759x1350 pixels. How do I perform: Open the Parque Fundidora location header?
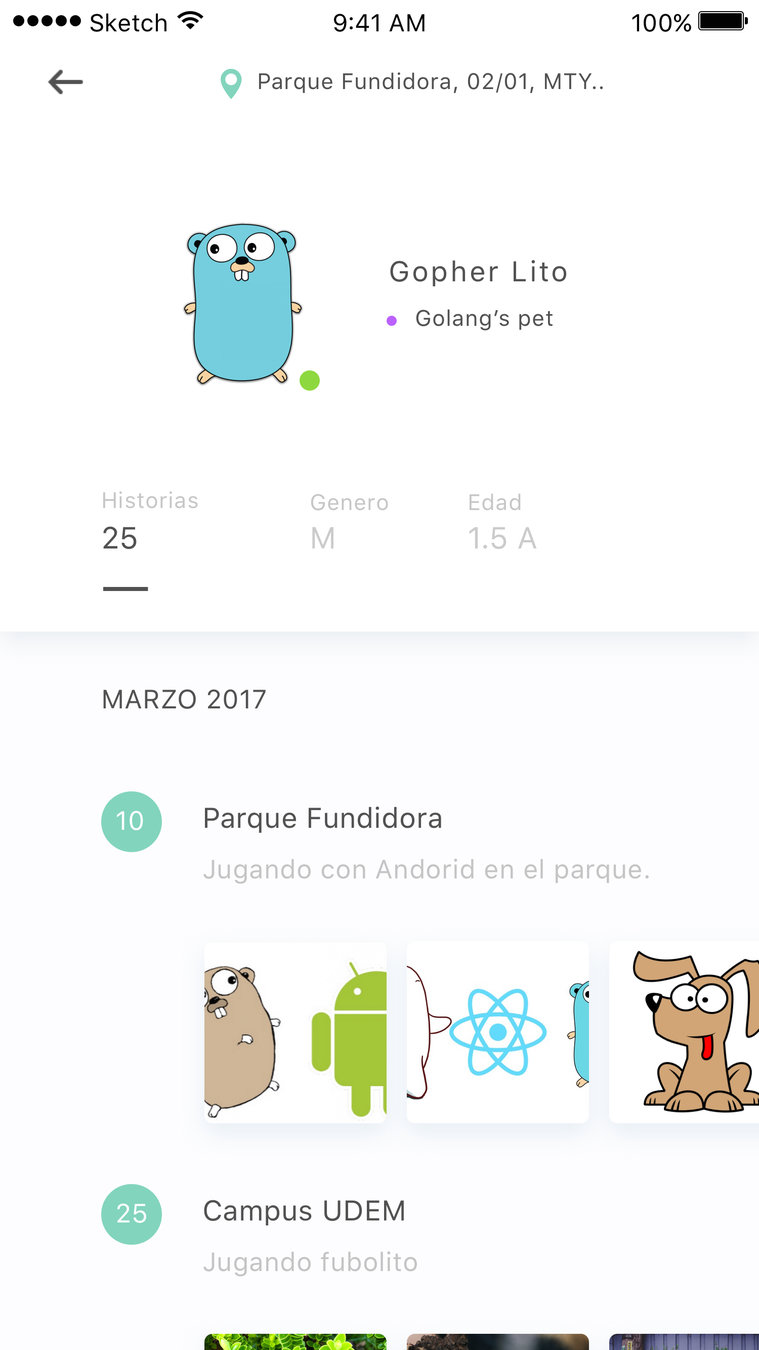tap(412, 82)
